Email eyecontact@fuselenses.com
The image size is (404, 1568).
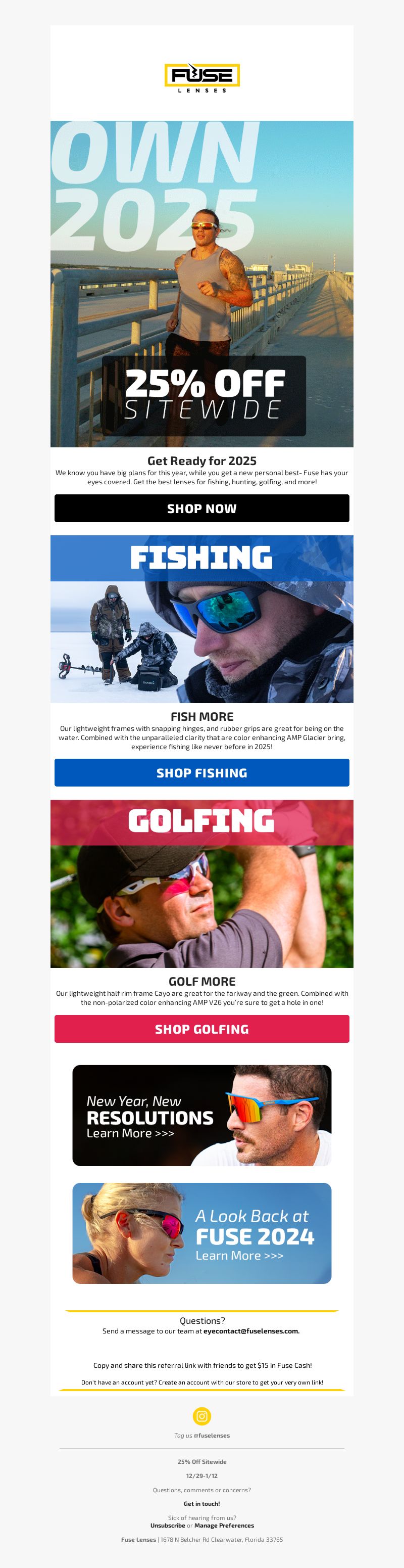coord(250,1331)
